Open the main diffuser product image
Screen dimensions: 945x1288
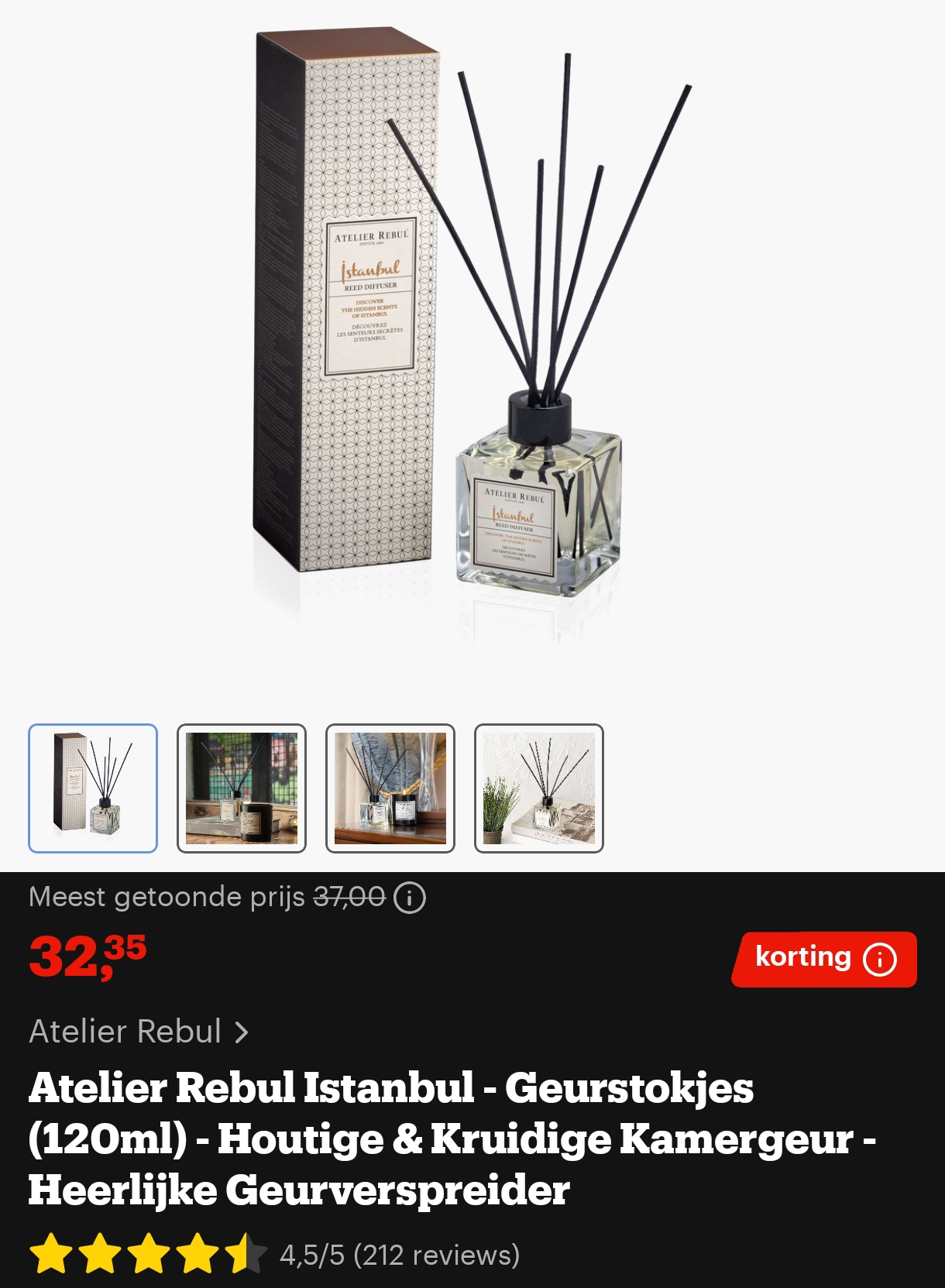coord(472,333)
